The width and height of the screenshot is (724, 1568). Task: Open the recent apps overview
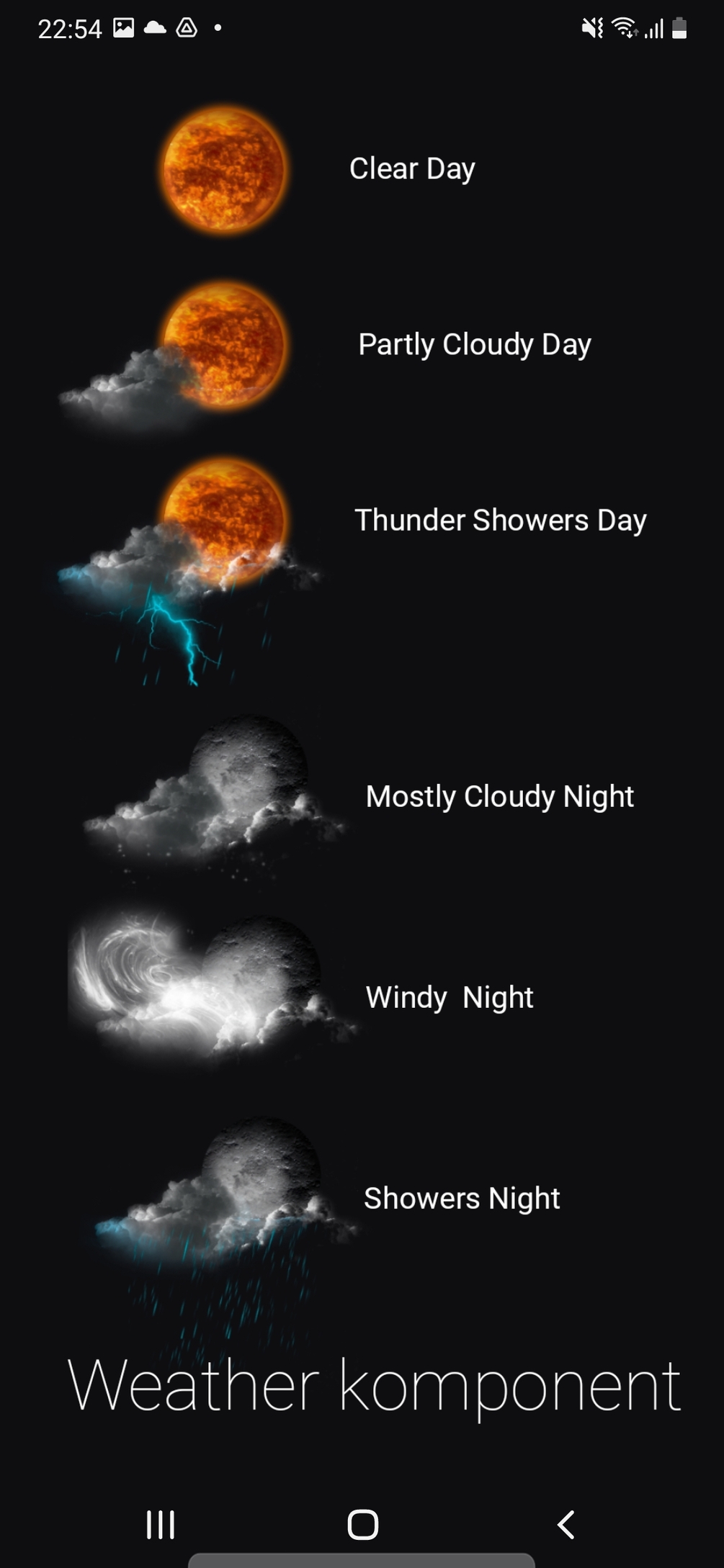click(160, 1524)
